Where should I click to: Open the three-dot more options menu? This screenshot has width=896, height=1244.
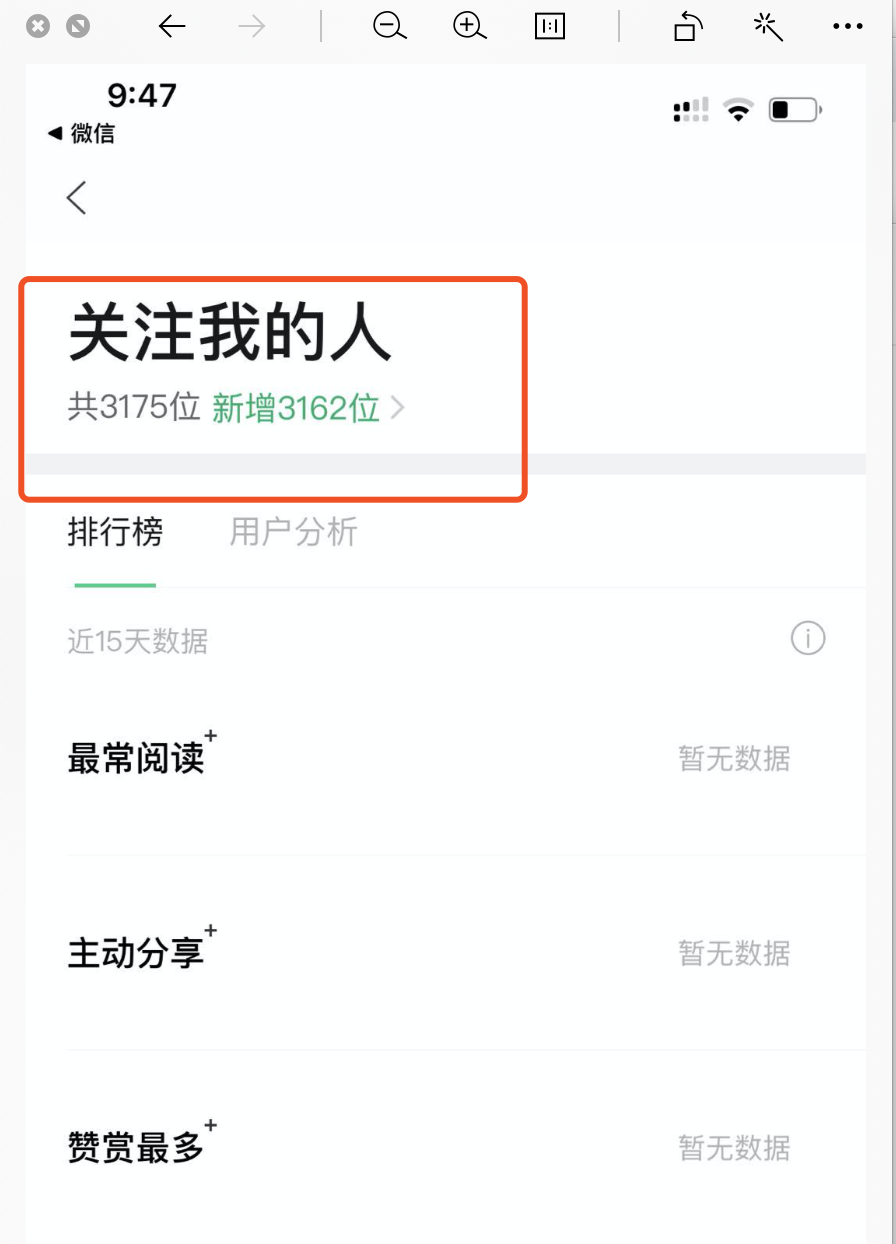coord(847,27)
